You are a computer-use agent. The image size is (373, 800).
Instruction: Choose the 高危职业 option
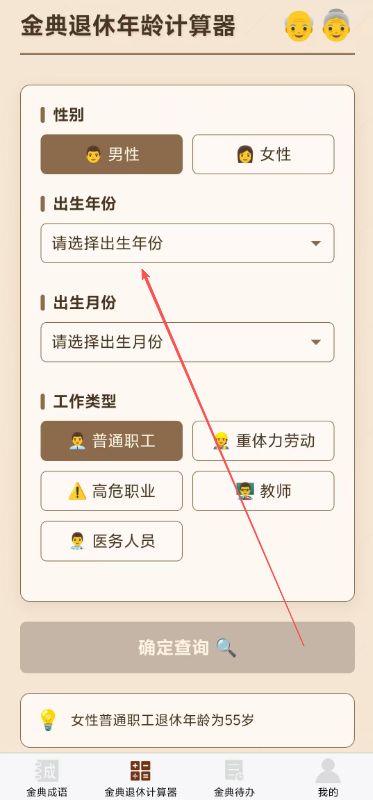tap(111, 491)
